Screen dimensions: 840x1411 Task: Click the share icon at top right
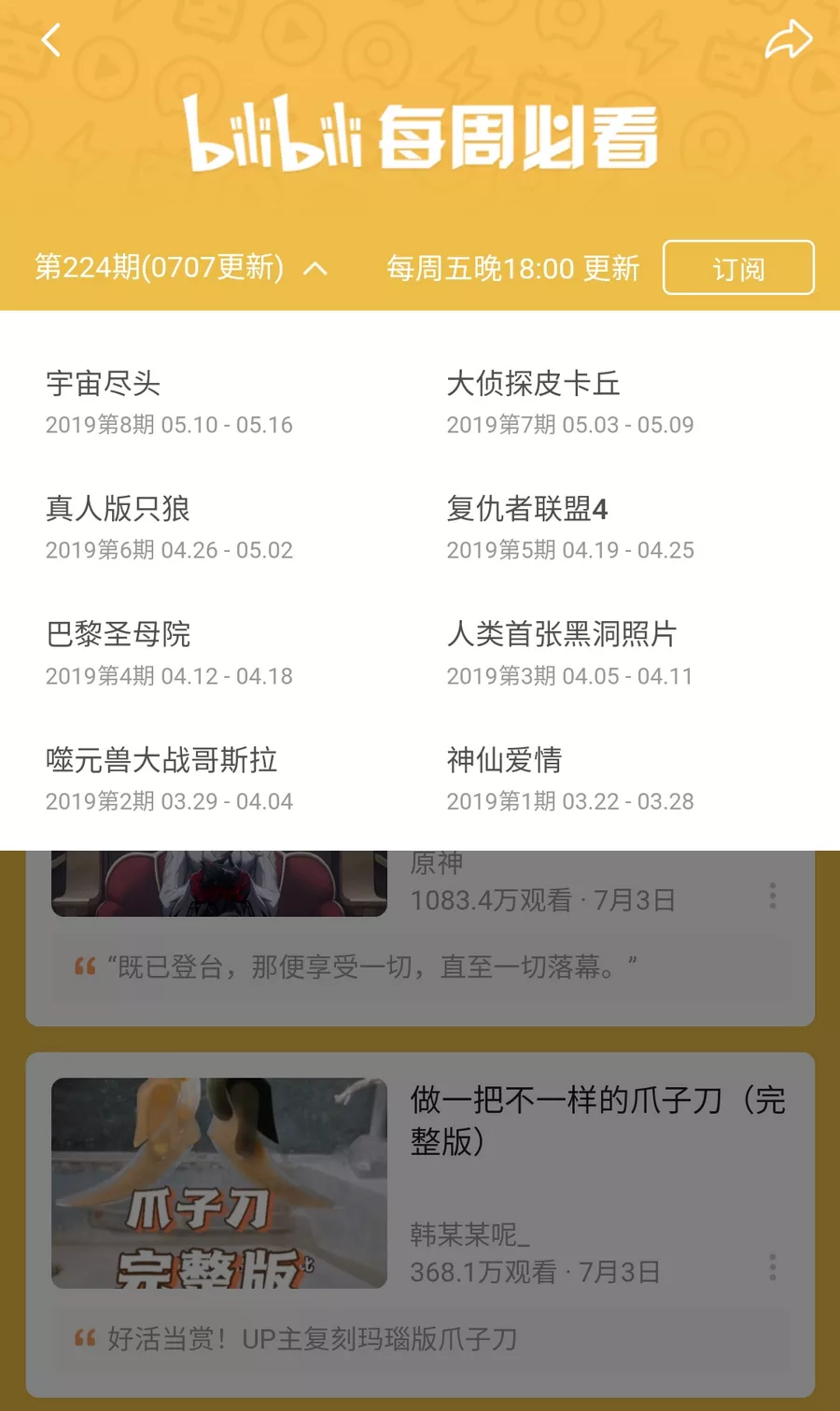[790, 39]
